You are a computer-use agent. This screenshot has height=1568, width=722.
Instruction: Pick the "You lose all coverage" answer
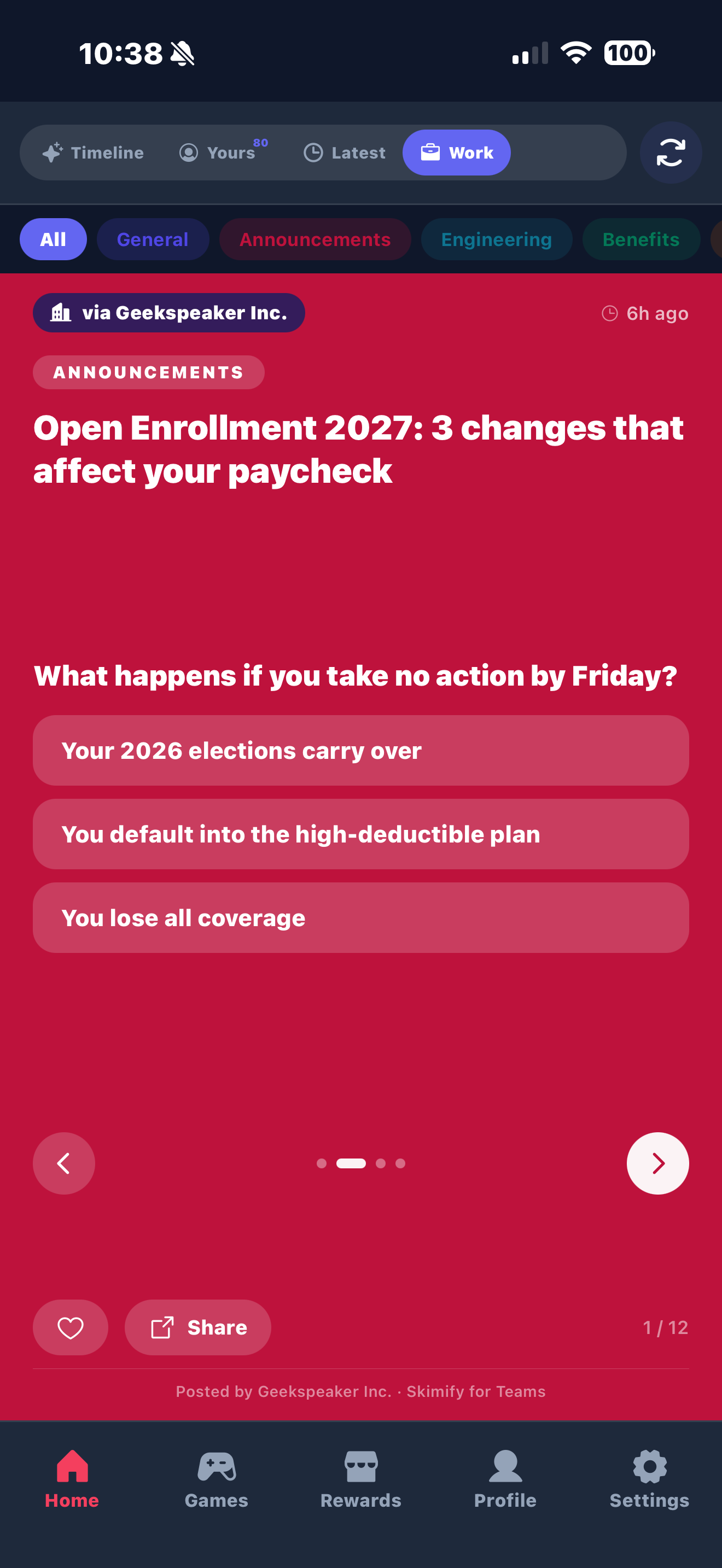tap(361, 918)
